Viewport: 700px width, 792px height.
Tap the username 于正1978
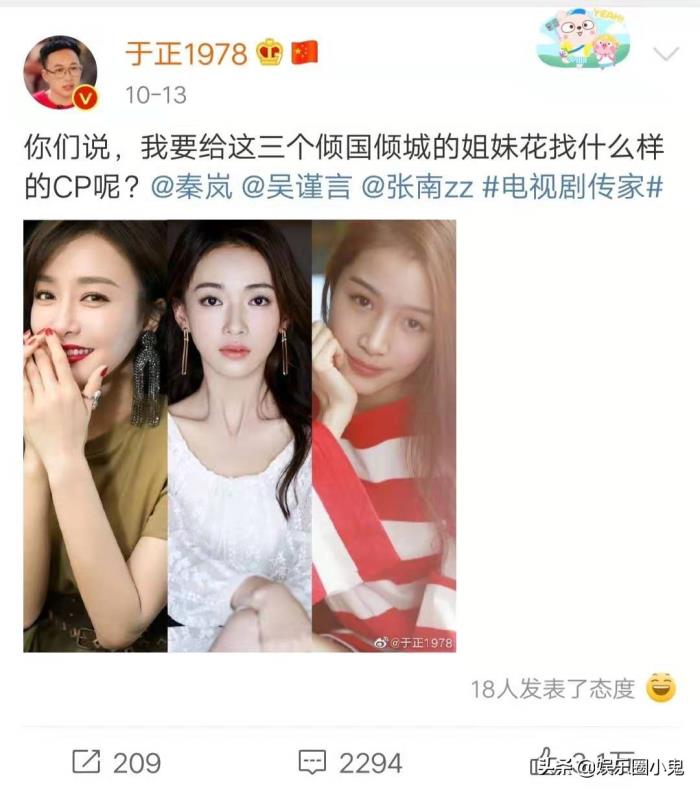coord(186,53)
